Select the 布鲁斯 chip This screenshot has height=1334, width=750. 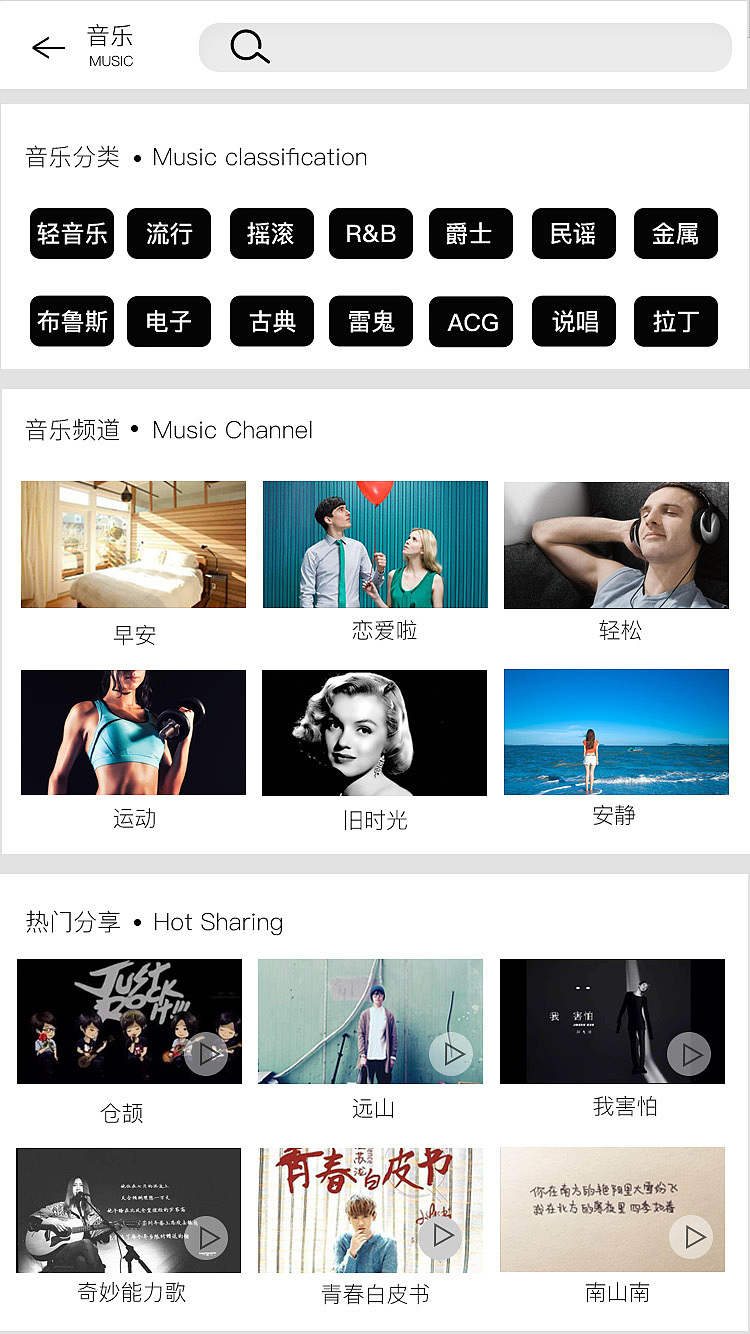(x=72, y=322)
